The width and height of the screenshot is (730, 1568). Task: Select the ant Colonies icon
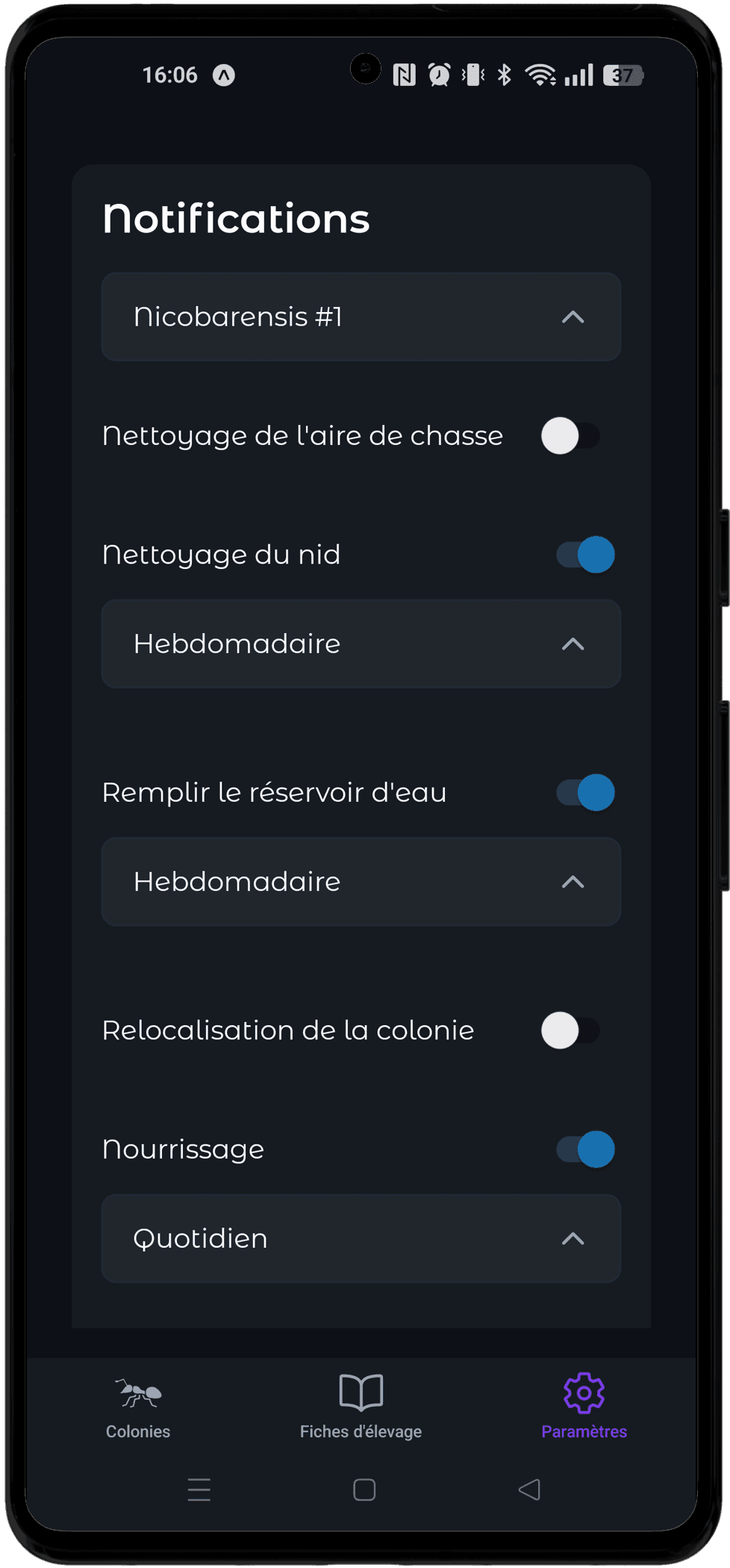(x=137, y=1390)
